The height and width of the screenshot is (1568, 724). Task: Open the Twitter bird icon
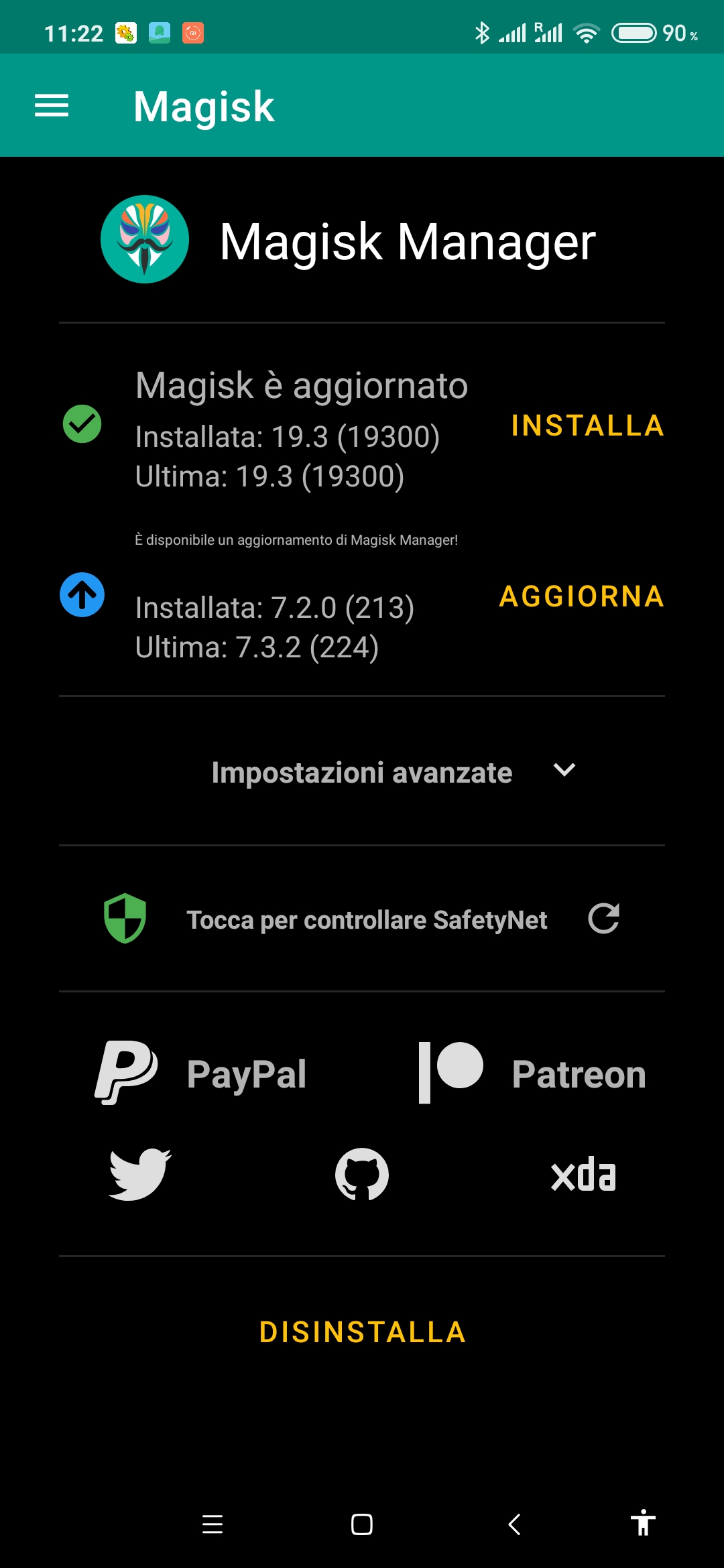[x=140, y=1174]
